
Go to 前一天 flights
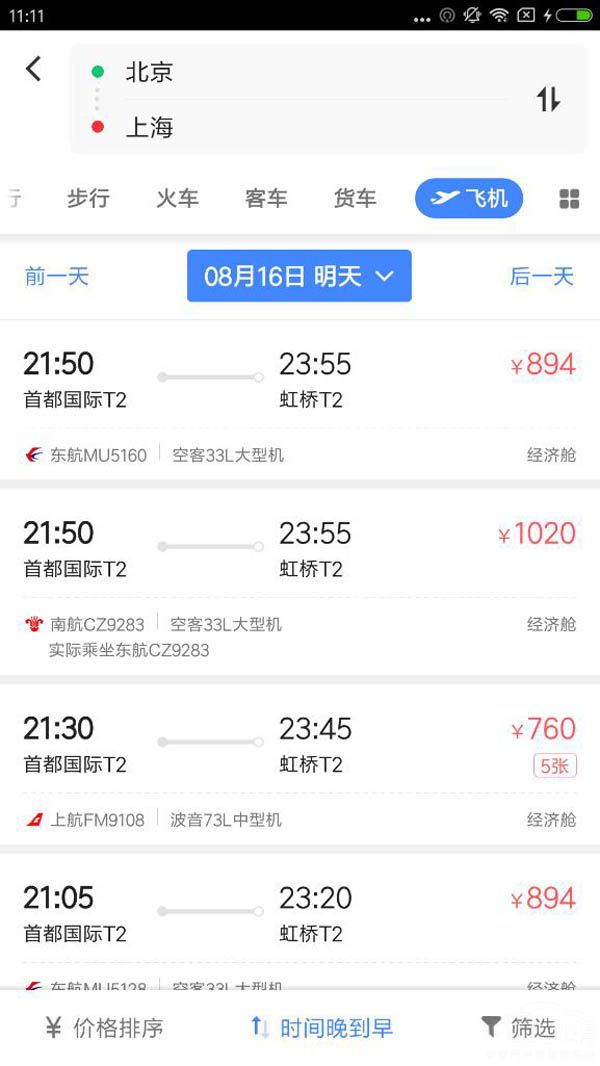pos(57,276)
